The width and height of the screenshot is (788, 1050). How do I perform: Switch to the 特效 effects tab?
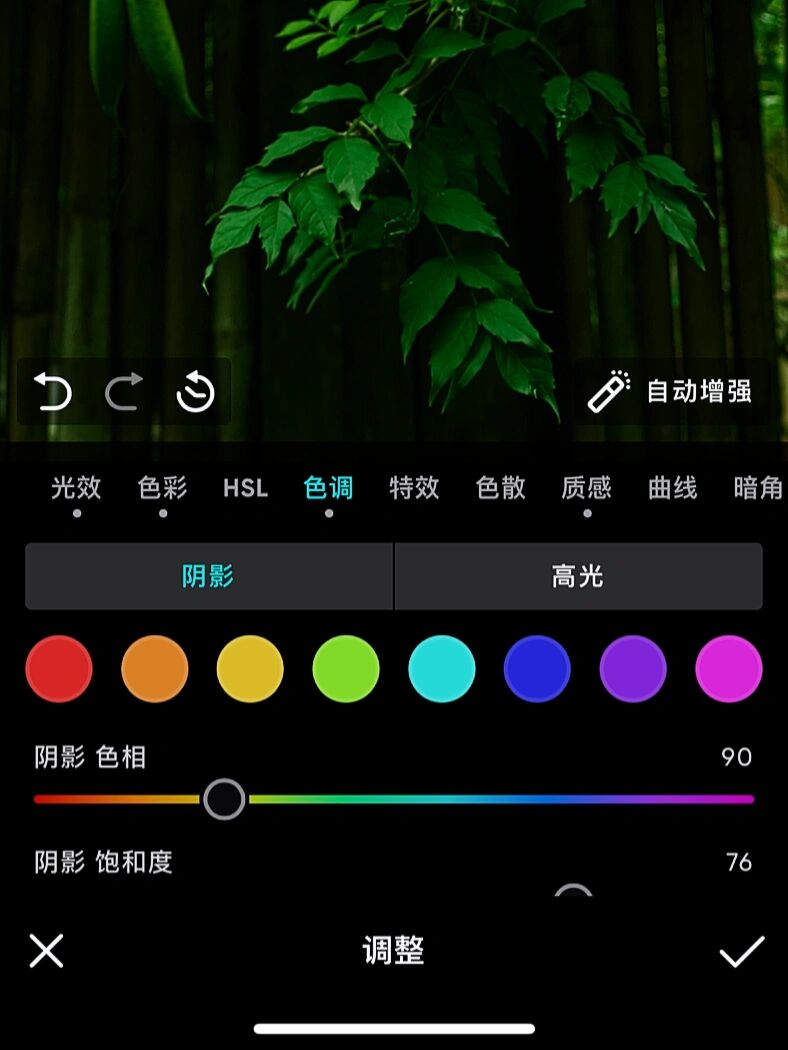point(414,489)
